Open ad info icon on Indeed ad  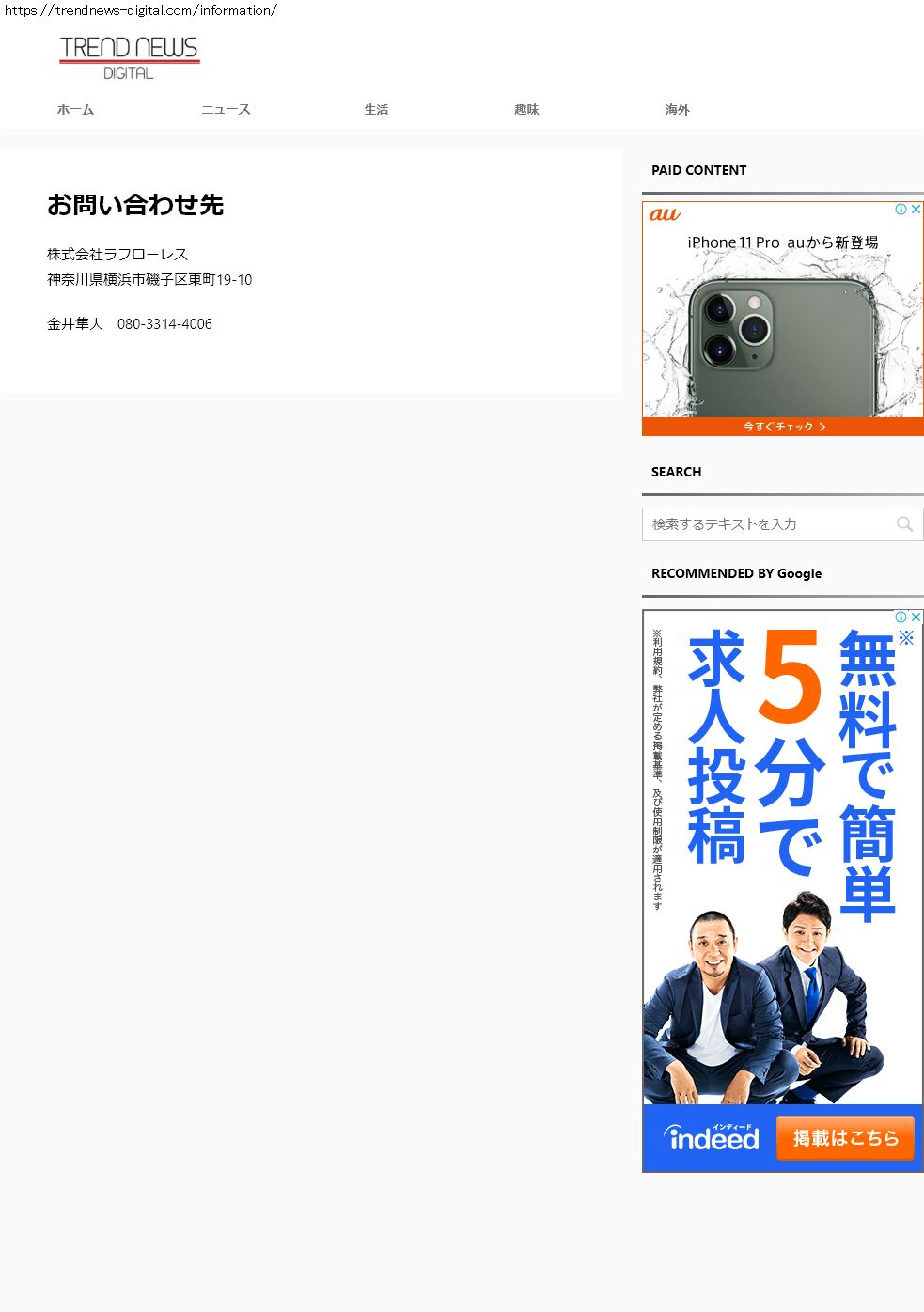click(901, 617)
